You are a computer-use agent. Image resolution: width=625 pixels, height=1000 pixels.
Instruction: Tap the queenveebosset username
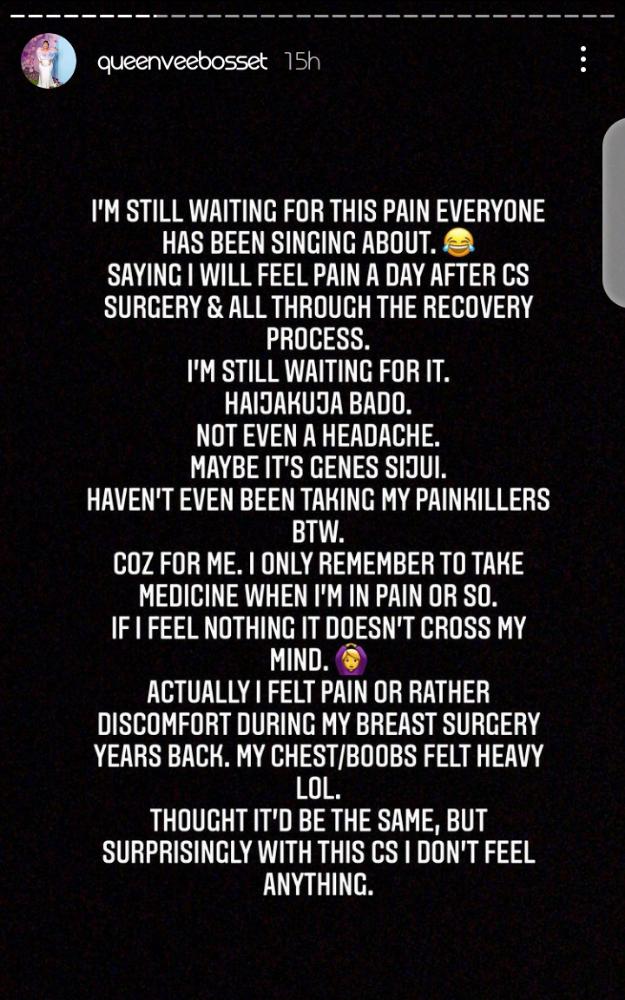pos(182,62)
